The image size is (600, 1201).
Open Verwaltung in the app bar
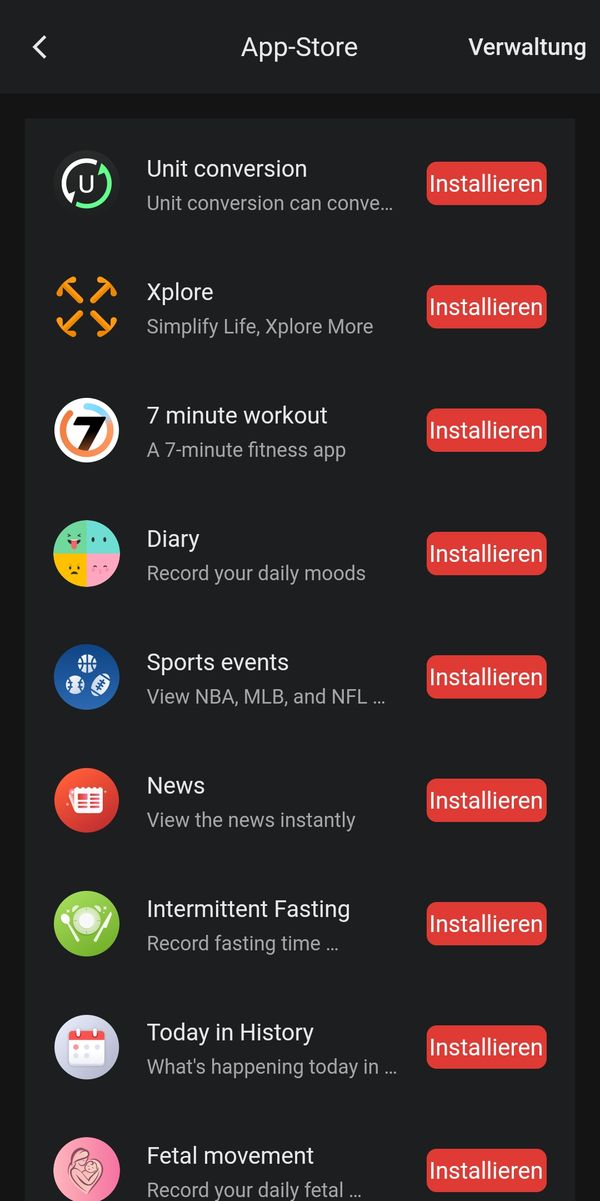(x=527, y=47)
